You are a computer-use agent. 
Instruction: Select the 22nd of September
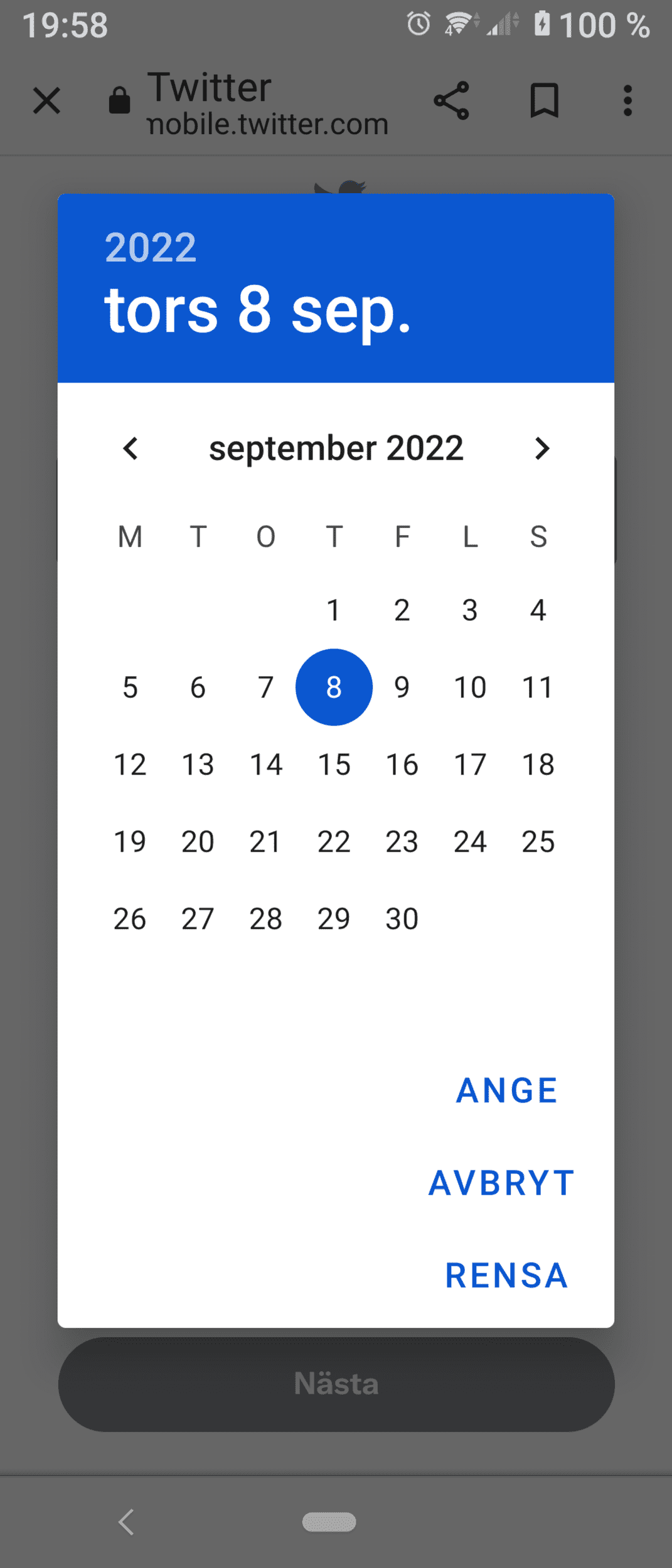334,842
